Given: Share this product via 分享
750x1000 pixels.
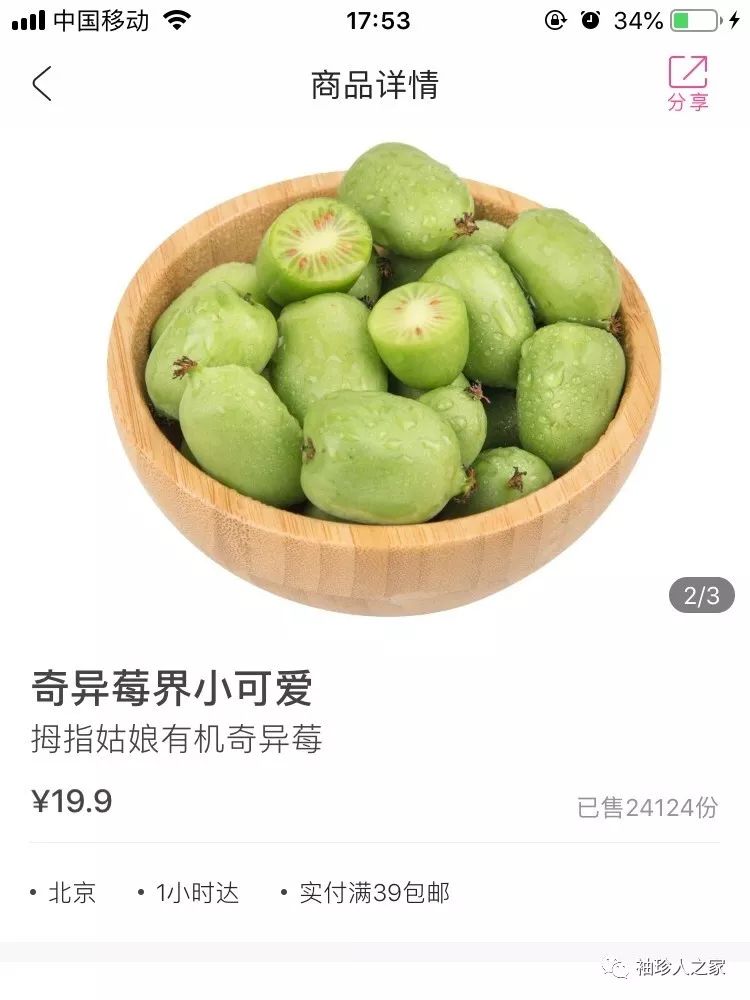Looking at the screenshot, I should pos(687,82).
